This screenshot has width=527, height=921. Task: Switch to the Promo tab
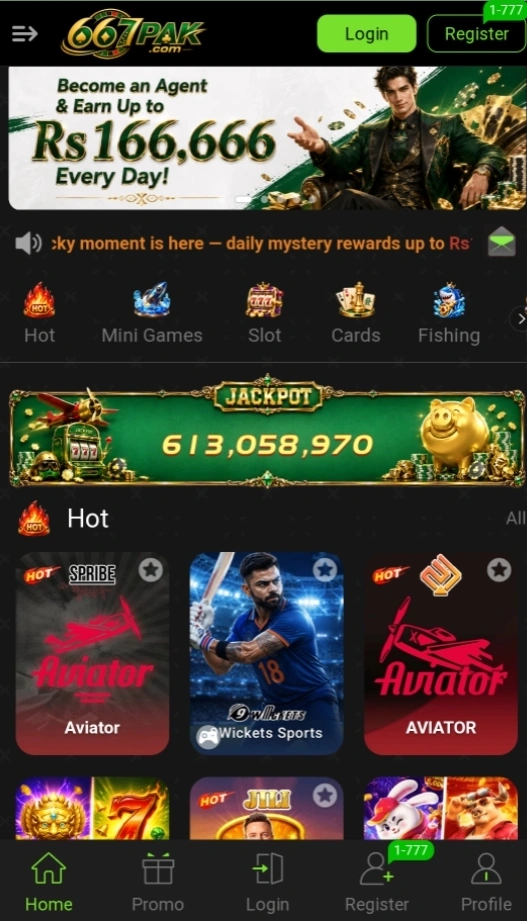click(157, 882)
